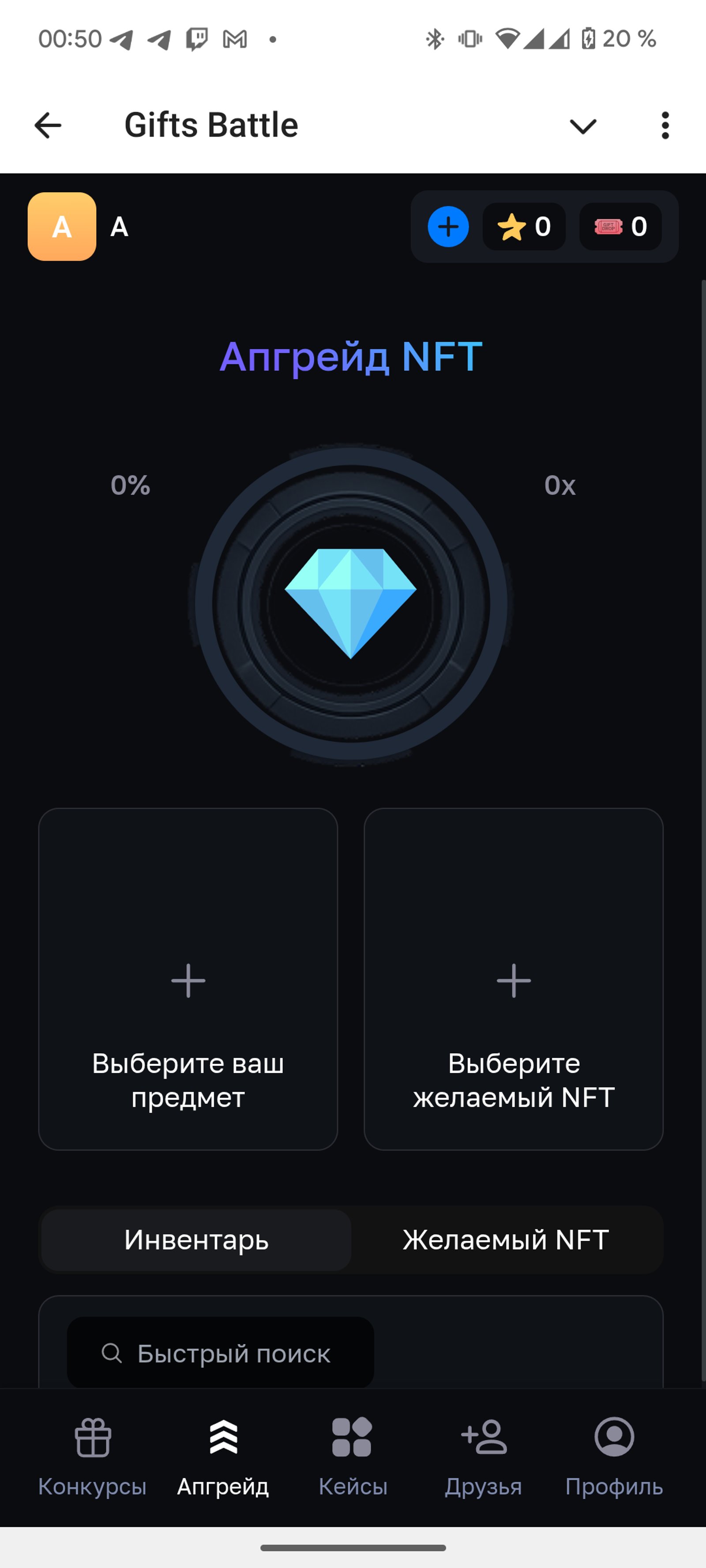Click the star balance icon showing 0

click(512, 227)
